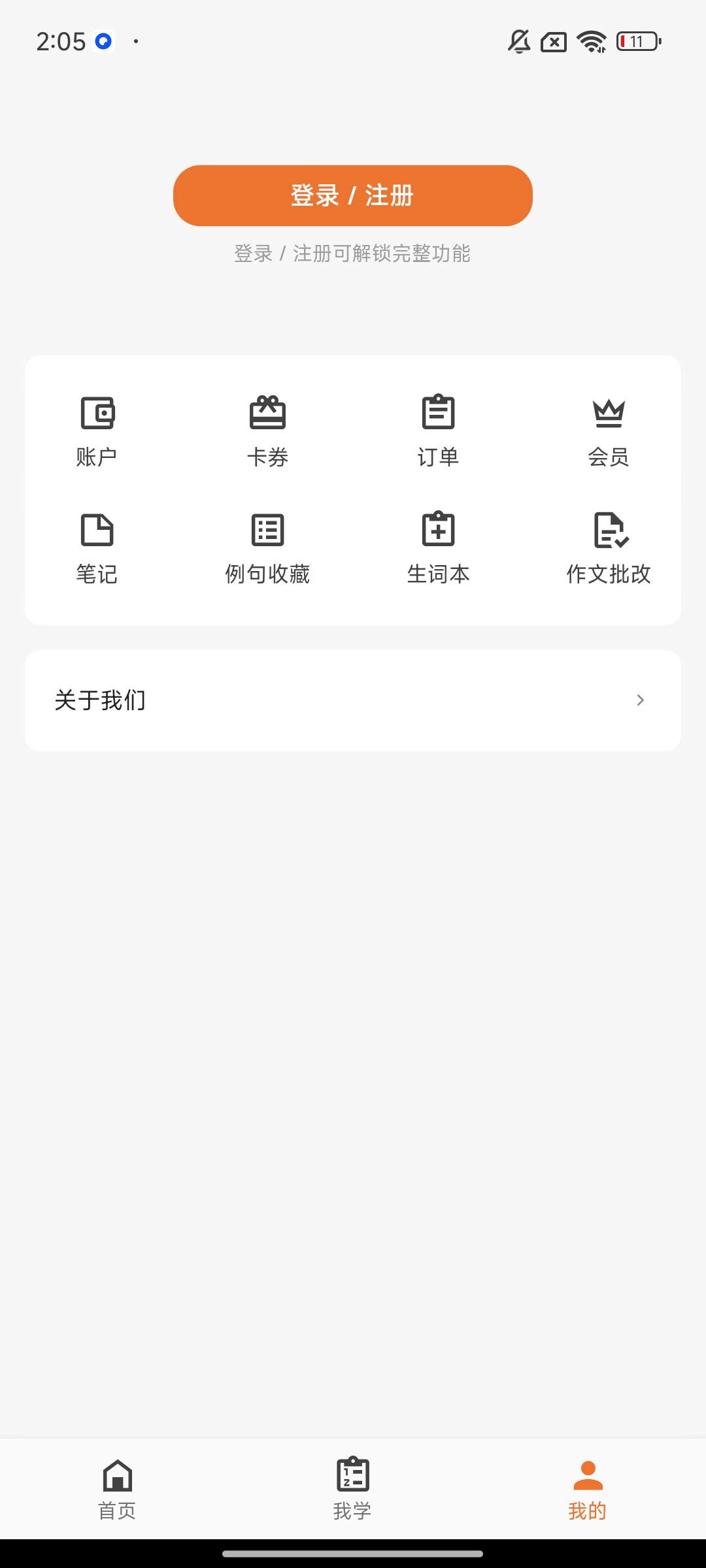The image size is (706, 1568).
Task: Select the 我的 tab
Action: click(588, 1489)
